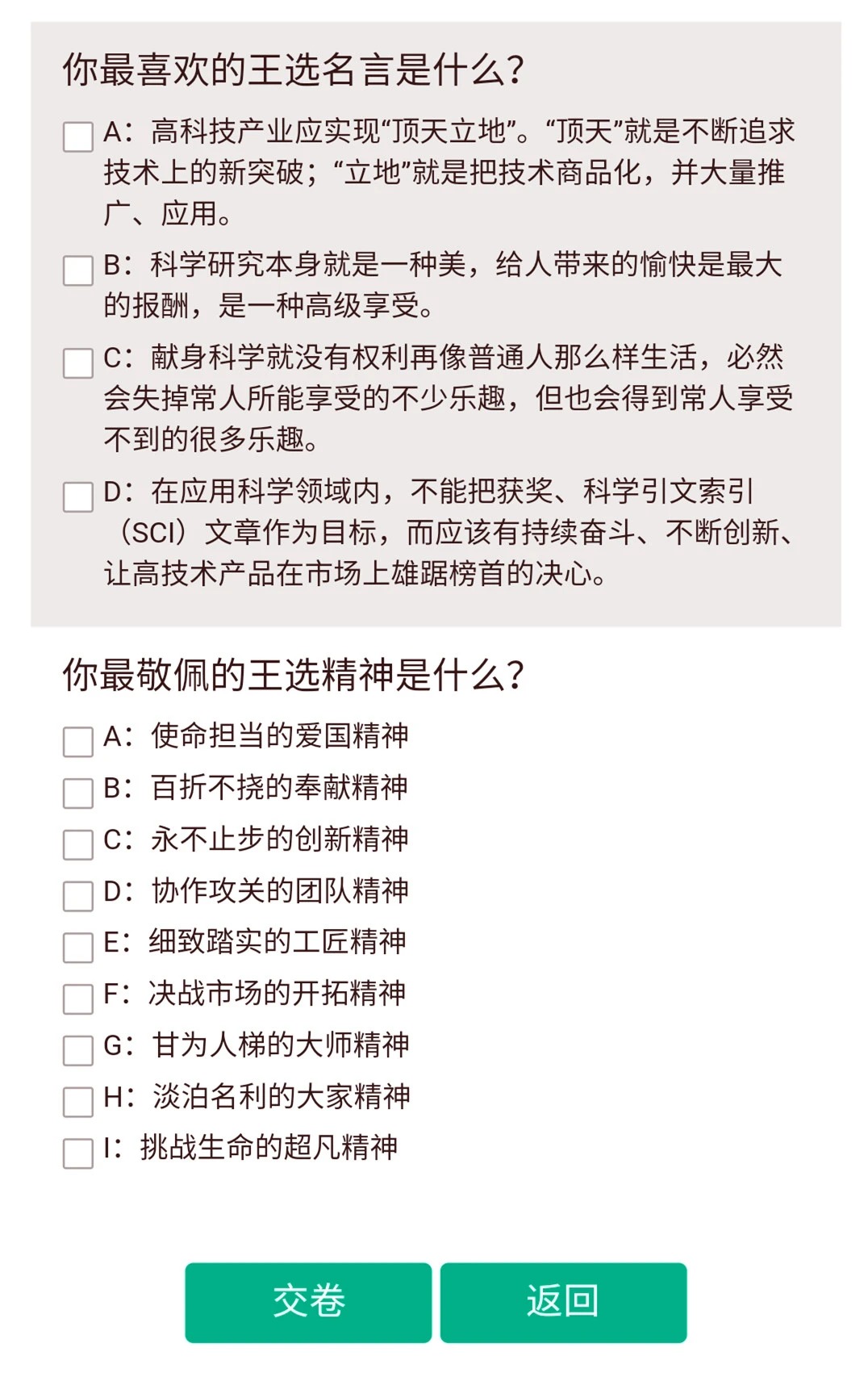Submit the quiz with 交卷
868x1381 pixels.
coord(308,1302)
